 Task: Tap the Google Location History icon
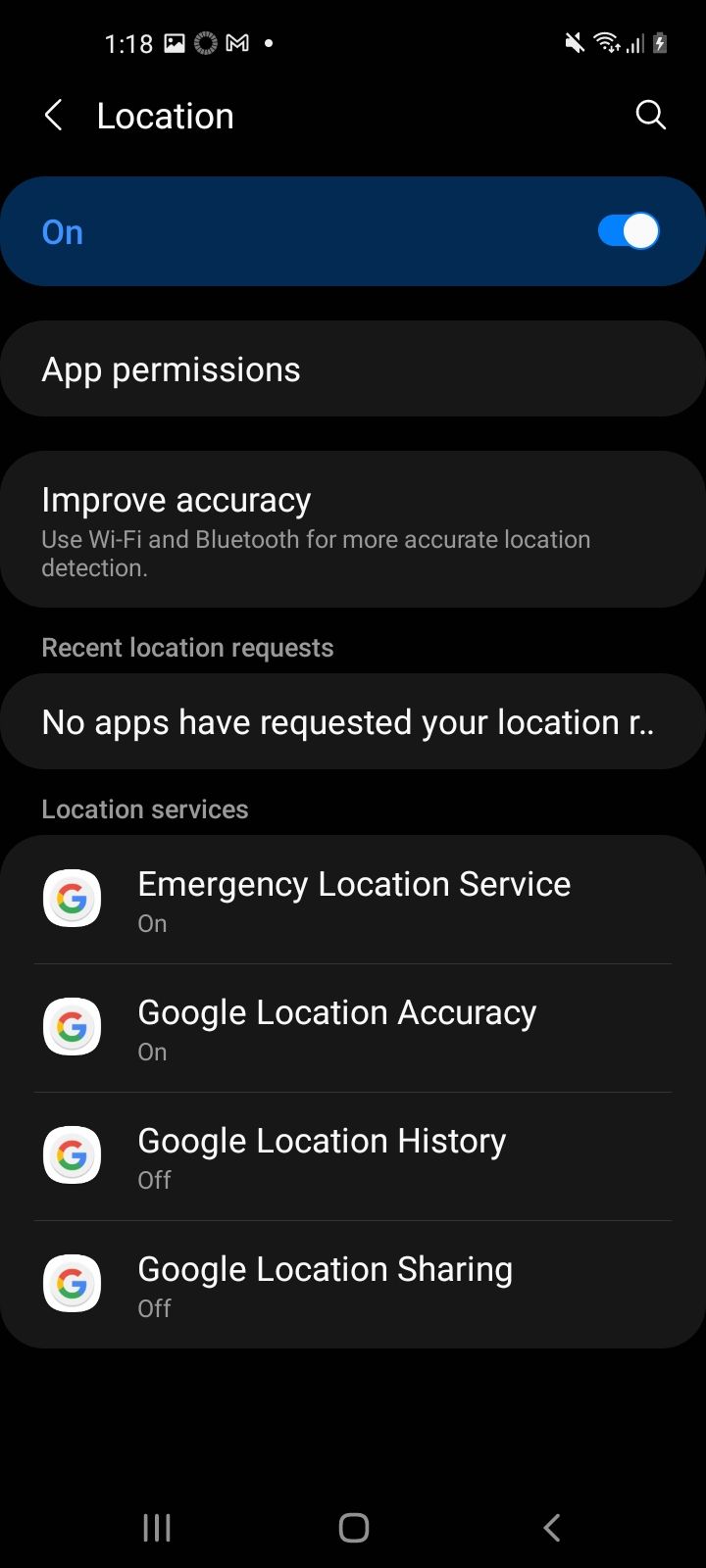72,1154
